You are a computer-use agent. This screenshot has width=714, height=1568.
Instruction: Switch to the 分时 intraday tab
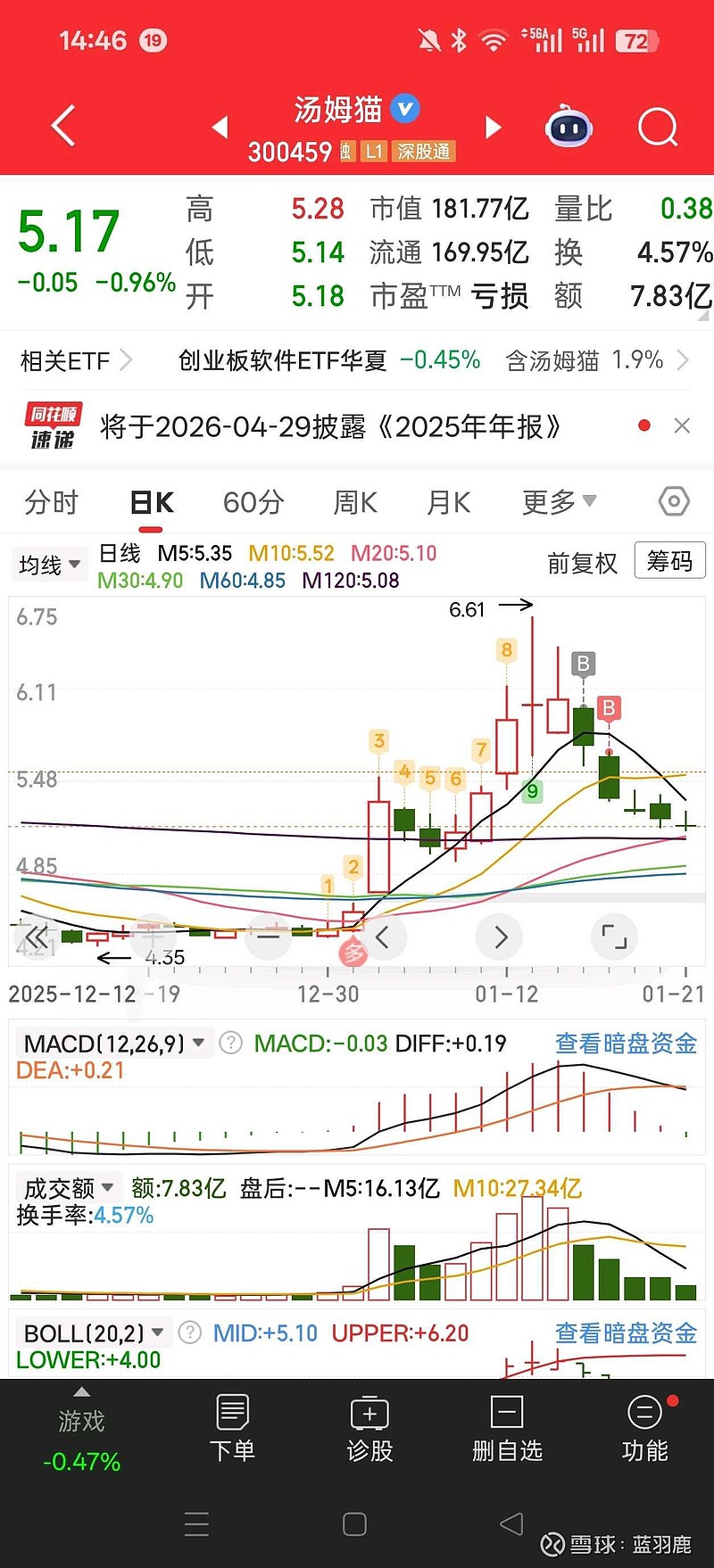(x=51, y=502)
